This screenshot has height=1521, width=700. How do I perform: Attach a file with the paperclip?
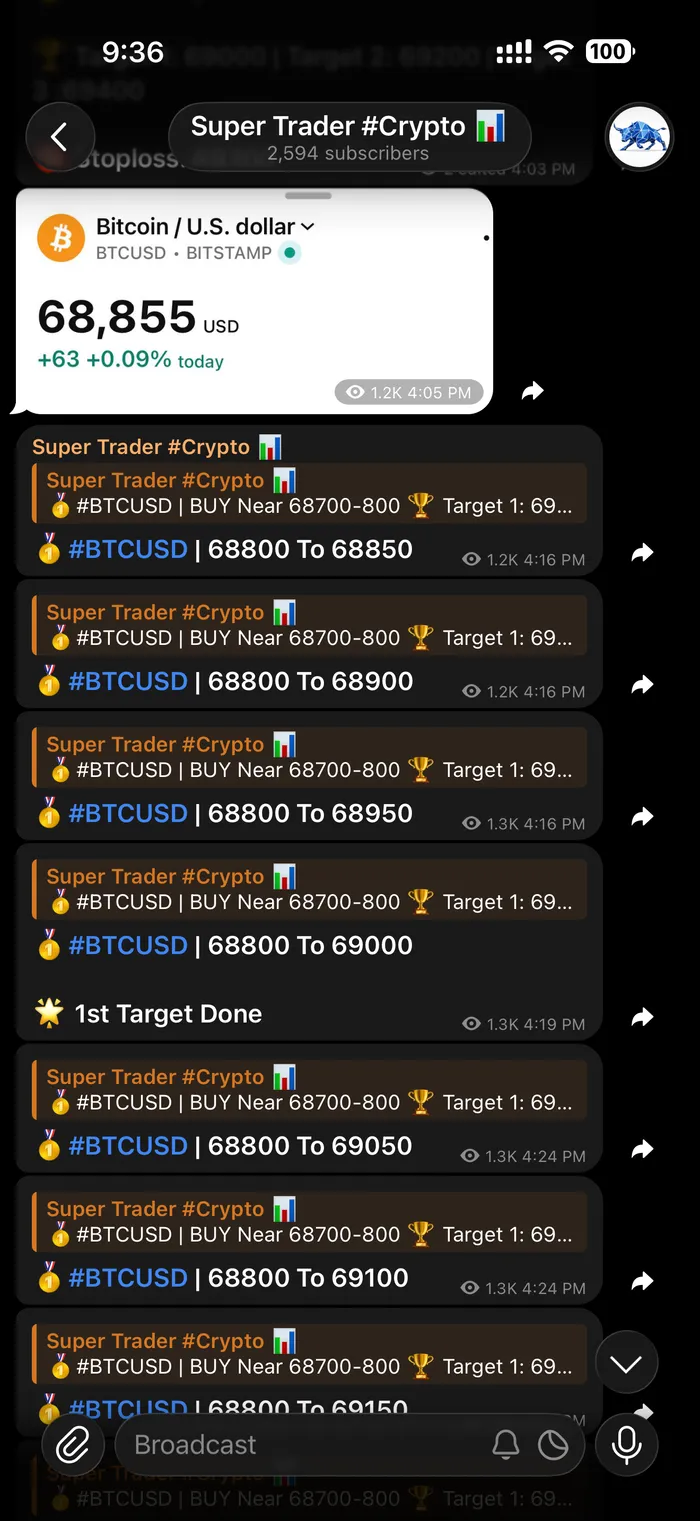[74, 1444]
